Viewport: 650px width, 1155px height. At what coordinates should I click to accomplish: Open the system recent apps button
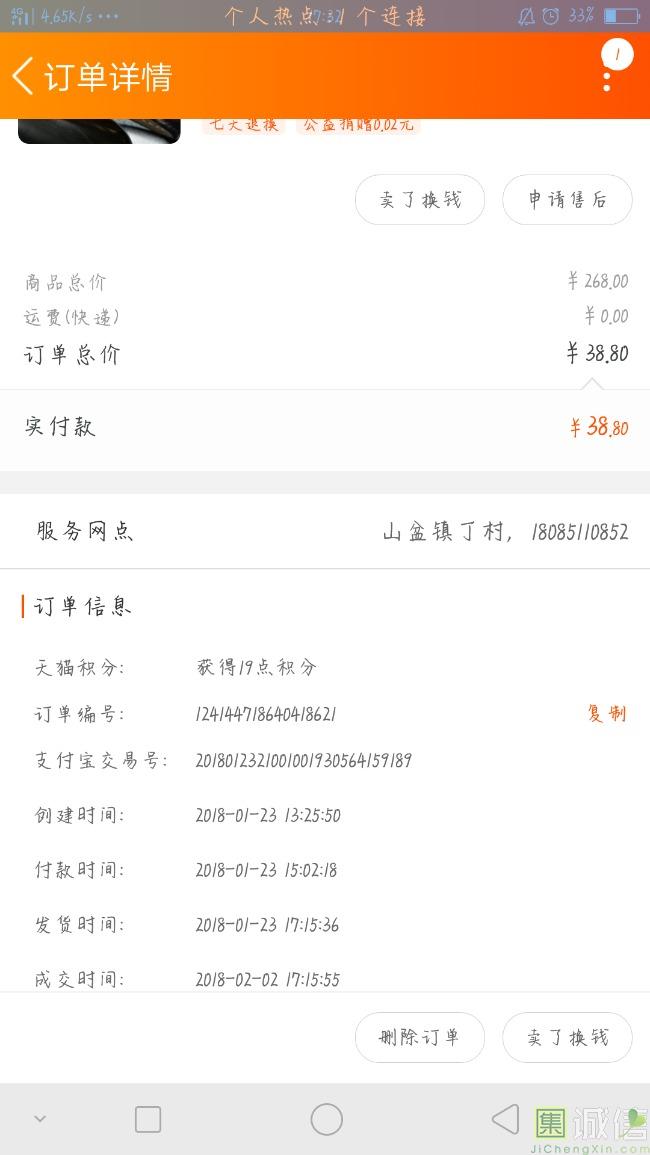(x=148, y=1119)
